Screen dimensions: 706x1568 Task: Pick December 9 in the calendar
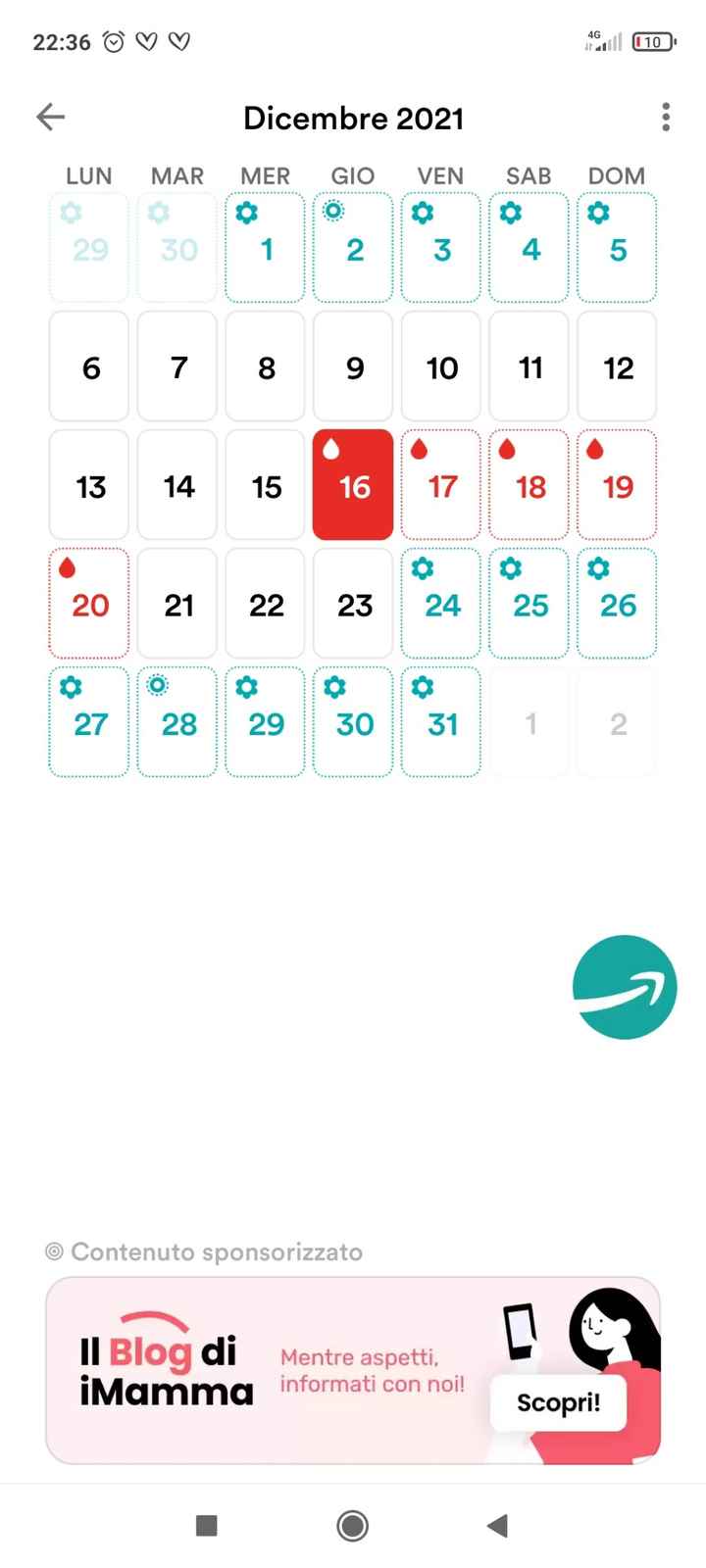click(x=353, y=367)
